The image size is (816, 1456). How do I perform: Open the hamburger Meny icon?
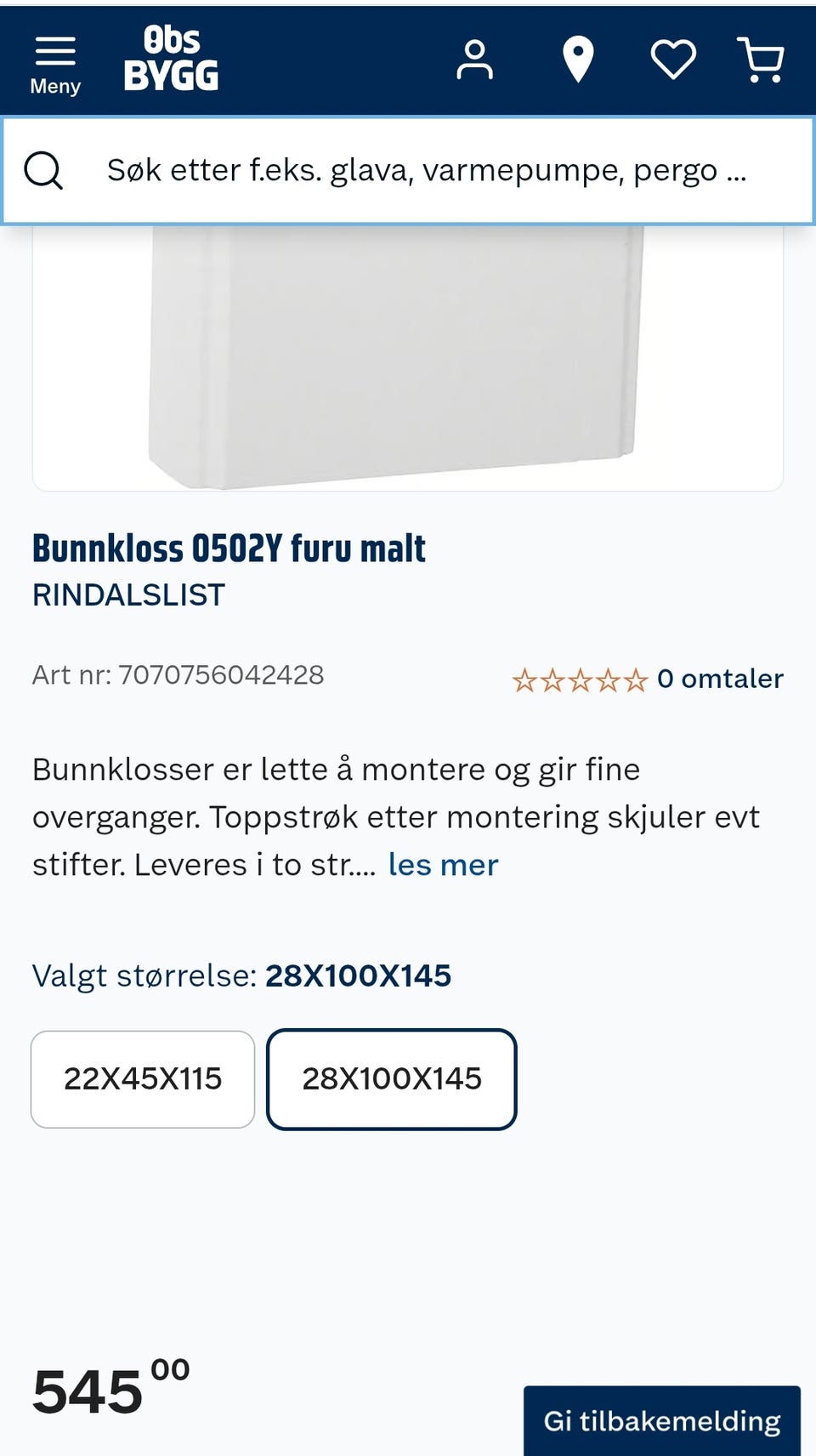[x=54, y=49]
